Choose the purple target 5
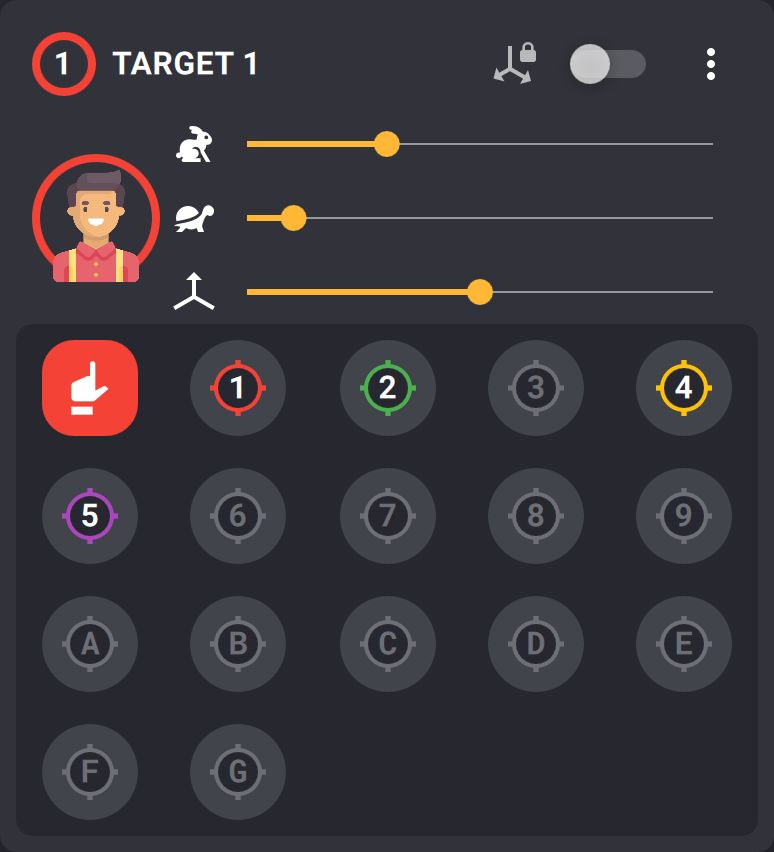Image resolution: width=774 pixels, height=852 pixels. pos(90,516)
